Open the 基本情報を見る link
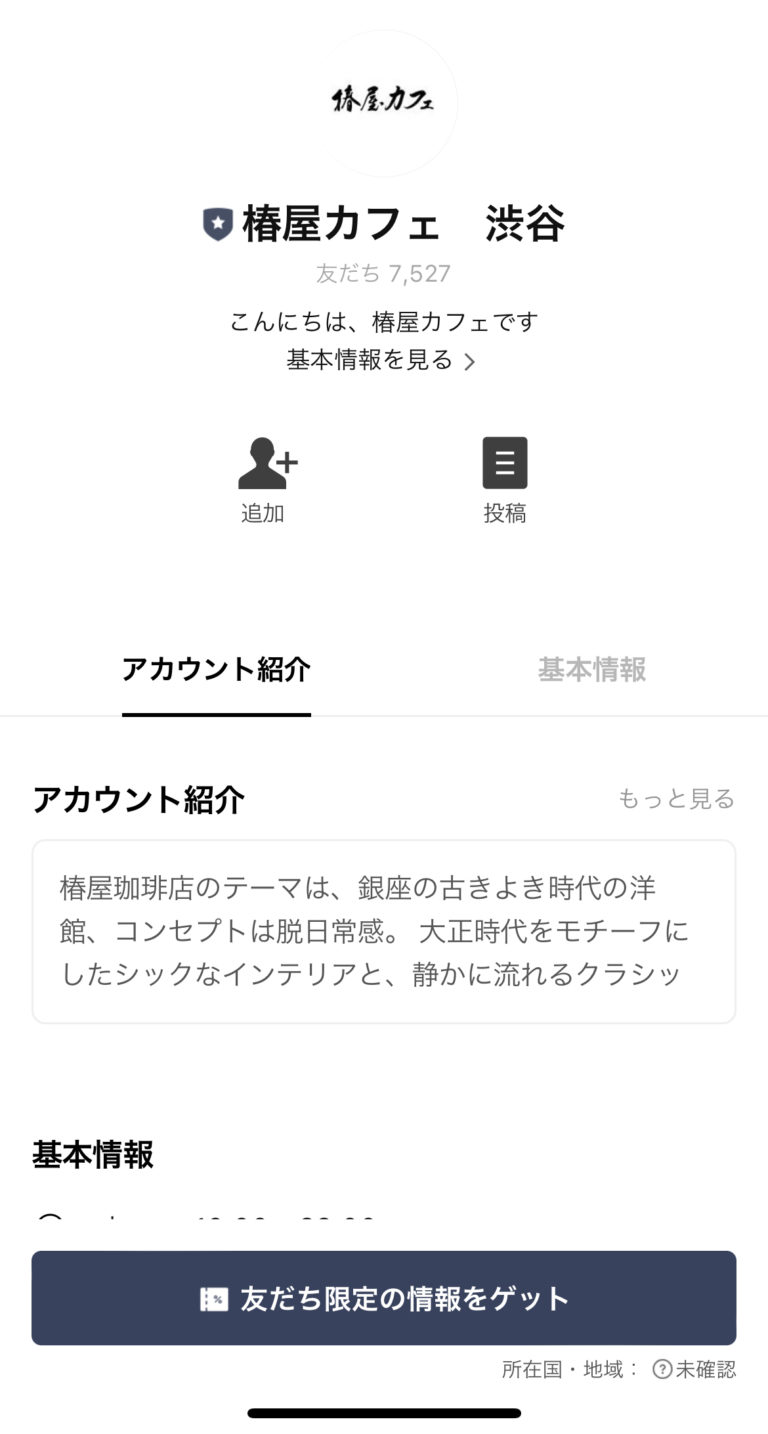Viewport: 768px width, 1434px height. point(371,360)
